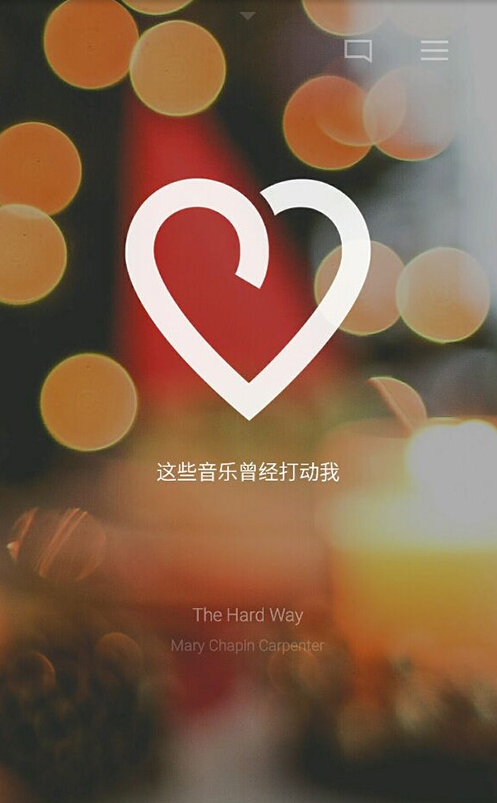Open the comments speech bubble icon

[x=358, y=51]
